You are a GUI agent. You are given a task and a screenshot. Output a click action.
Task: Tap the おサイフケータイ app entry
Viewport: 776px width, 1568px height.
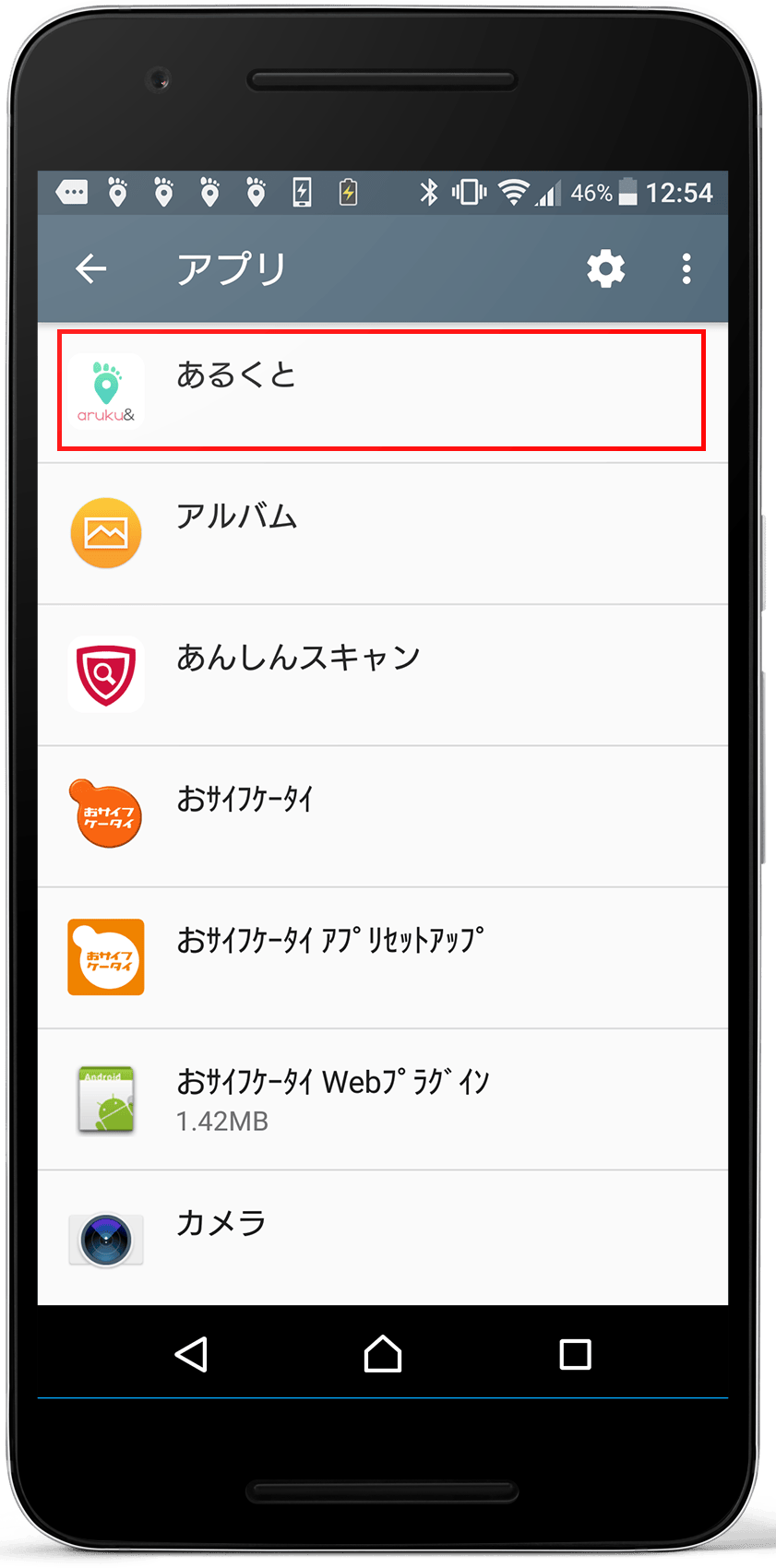point(381,815)
